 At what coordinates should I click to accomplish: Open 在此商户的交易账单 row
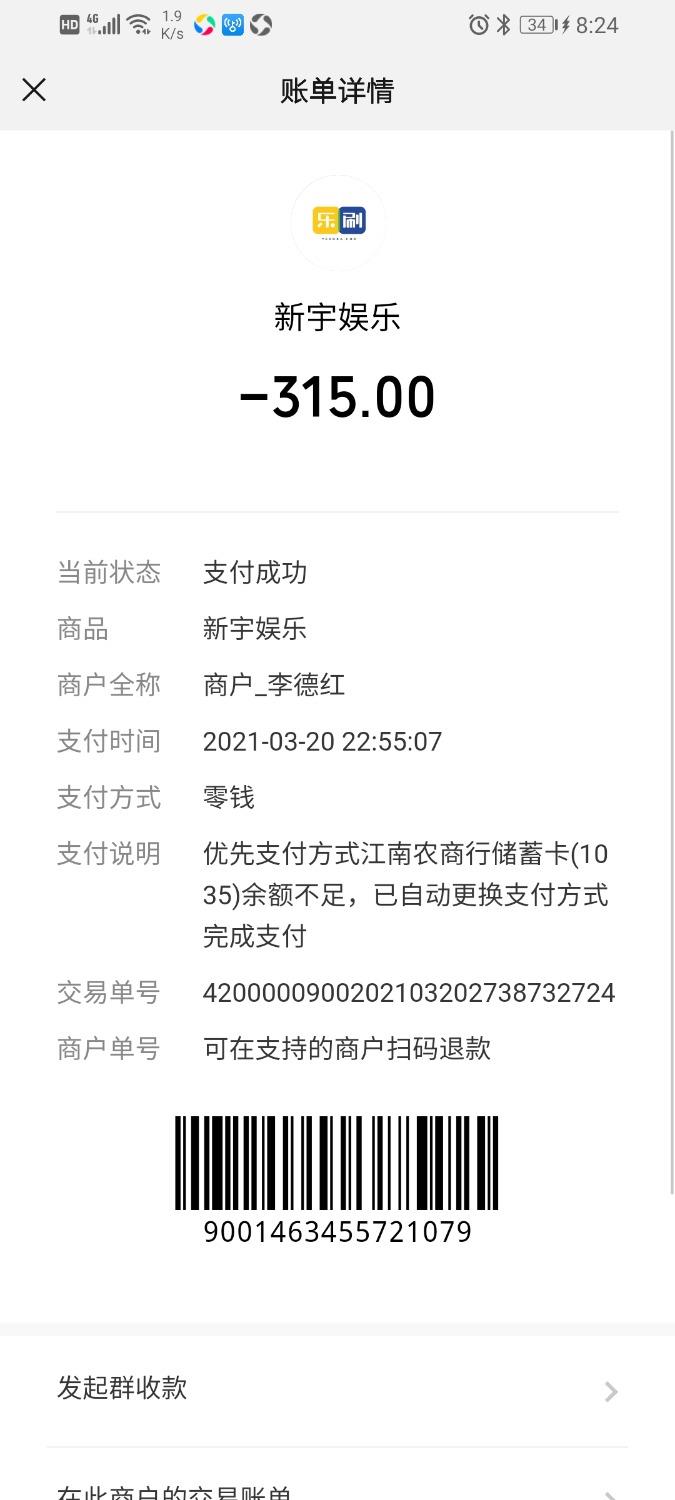tap(337, 1489)
